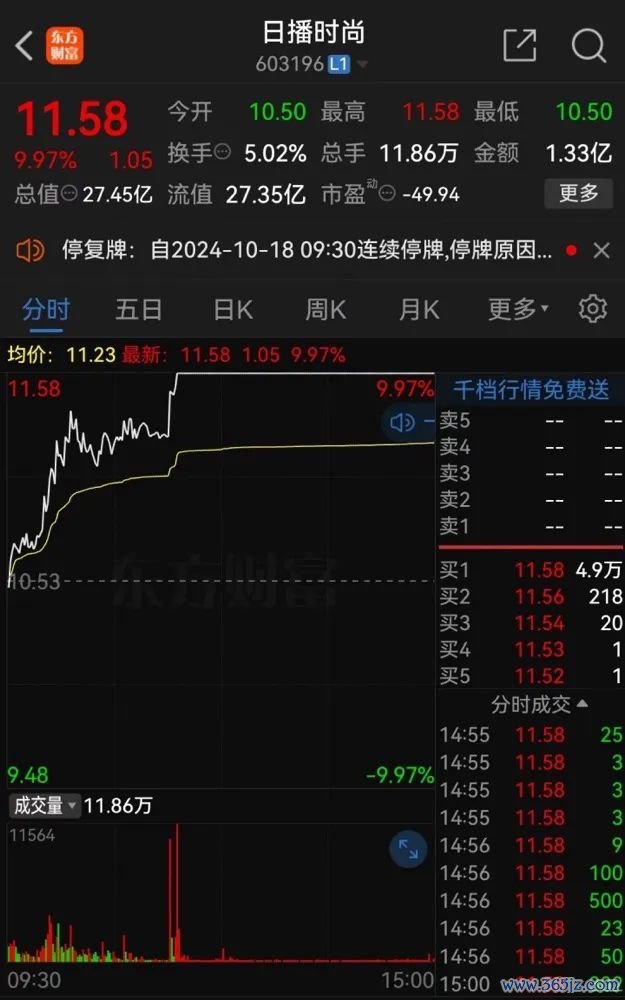Tap the 更多 button for more data
The image size is (625, 1000).
(x=578, y=193)
